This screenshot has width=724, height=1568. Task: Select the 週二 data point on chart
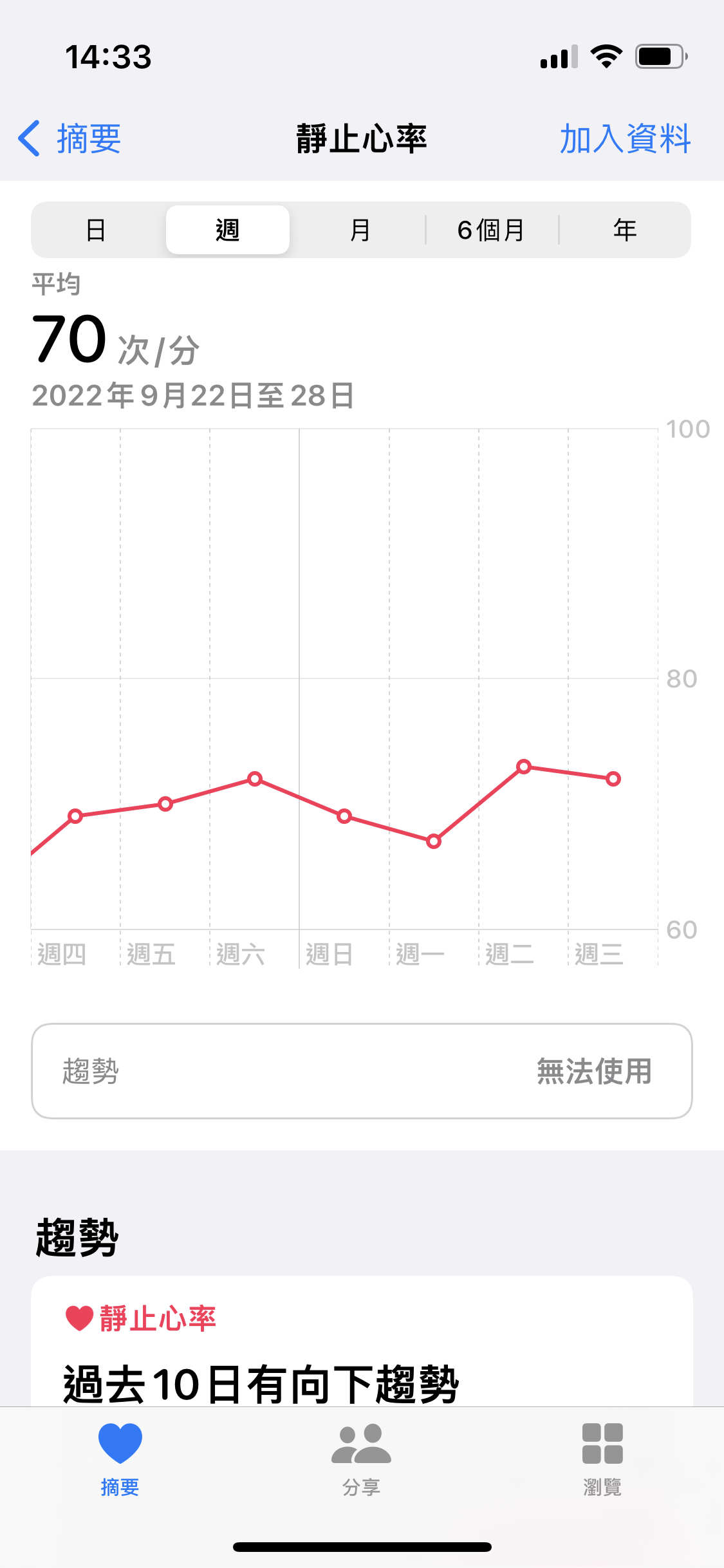click(524, 767)
